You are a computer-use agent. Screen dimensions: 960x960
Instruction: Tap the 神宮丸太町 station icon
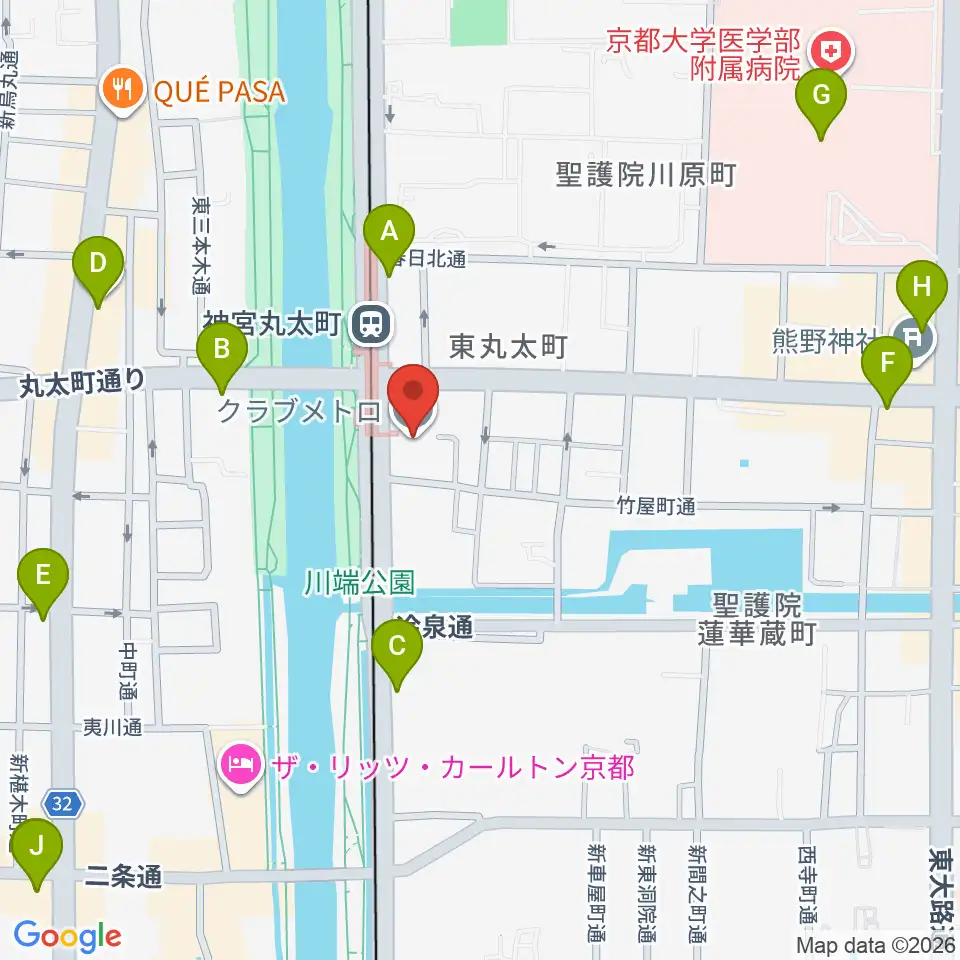[x=370, y=324]
